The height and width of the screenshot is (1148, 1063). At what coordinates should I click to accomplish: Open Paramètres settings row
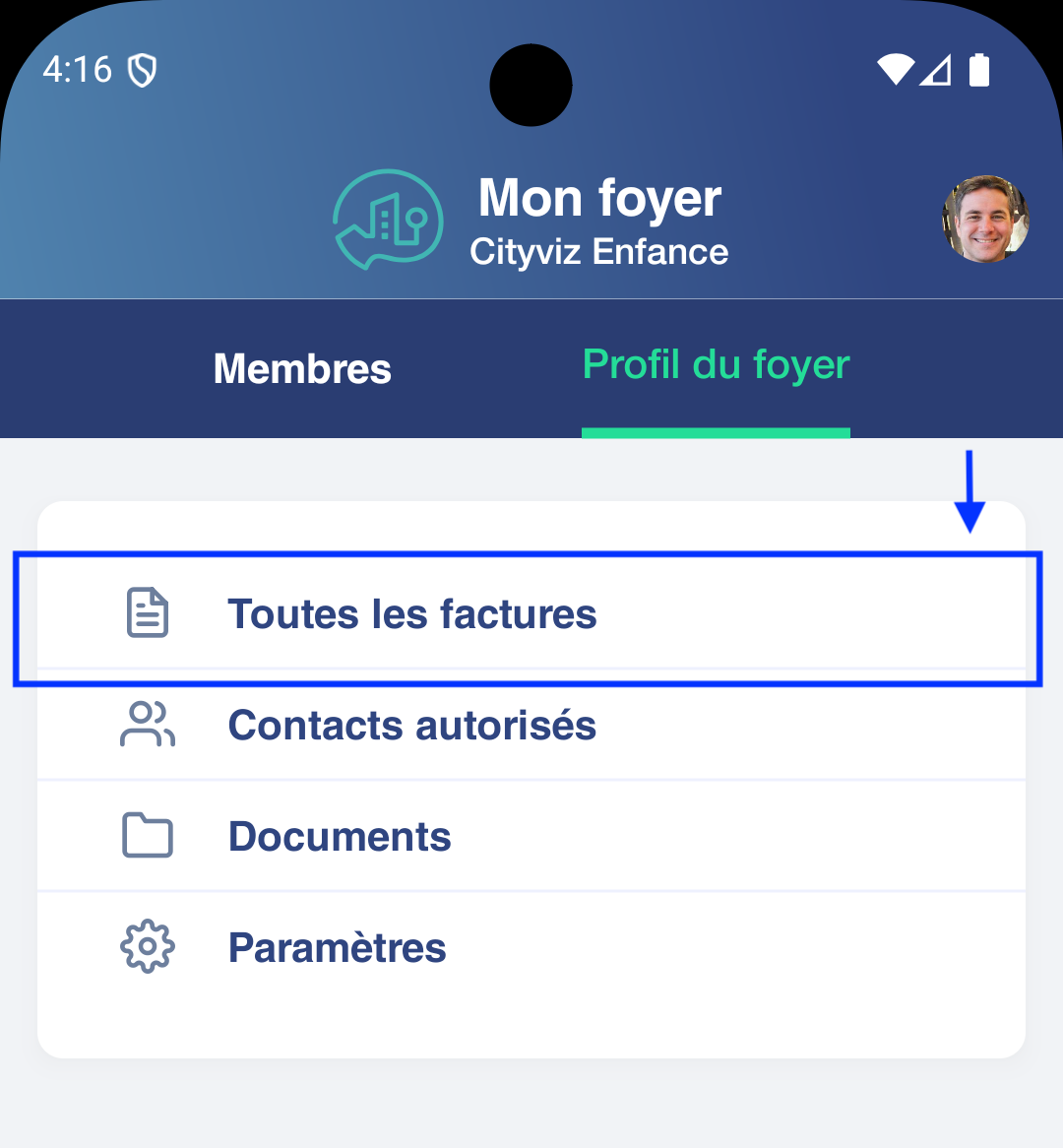[338, 948]
